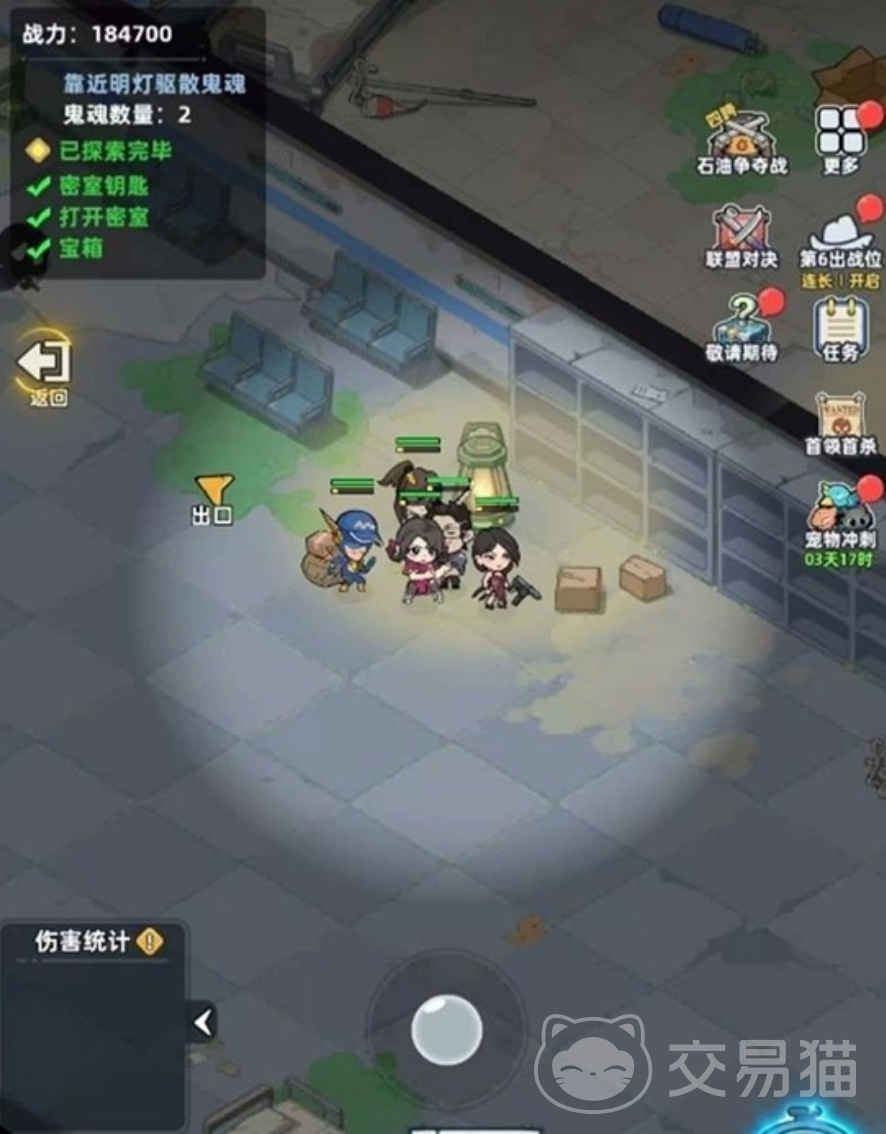View 首领首杀 rewards

click(x=840, y=420)
